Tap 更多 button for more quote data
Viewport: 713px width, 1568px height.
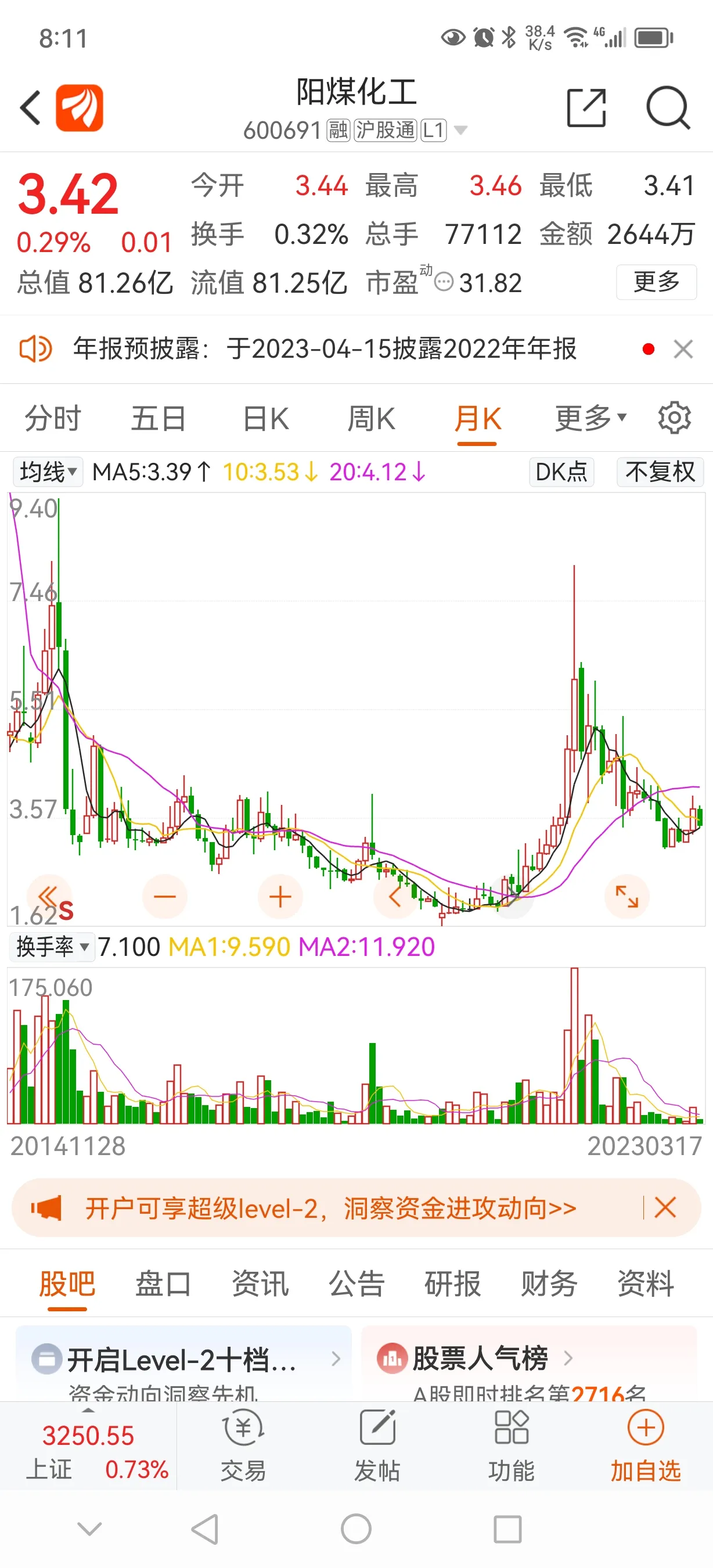657,282
